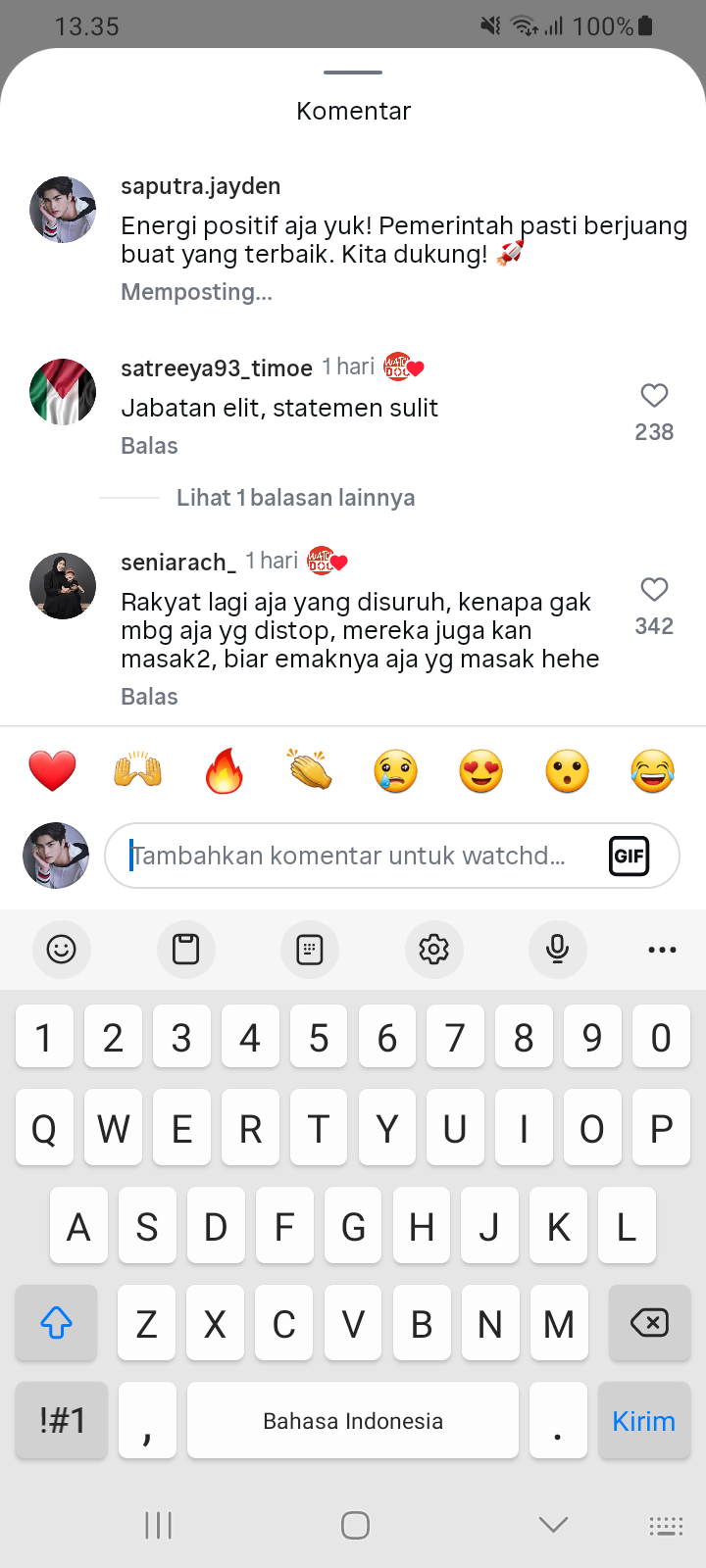Insert the laughing tears emoji
This screenshot has height=1568, width=706.
click(x=653, y=771)
